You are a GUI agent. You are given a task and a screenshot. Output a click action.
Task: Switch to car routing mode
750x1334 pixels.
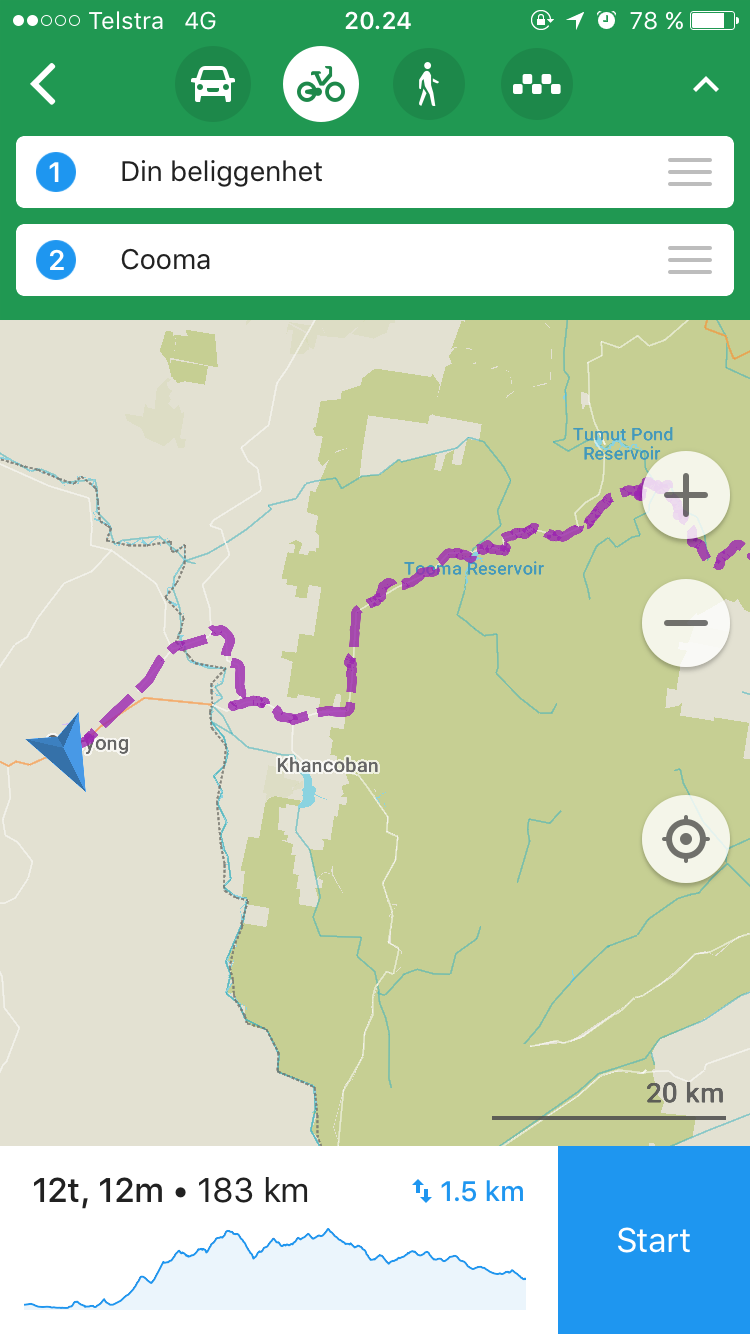[213, 84]
